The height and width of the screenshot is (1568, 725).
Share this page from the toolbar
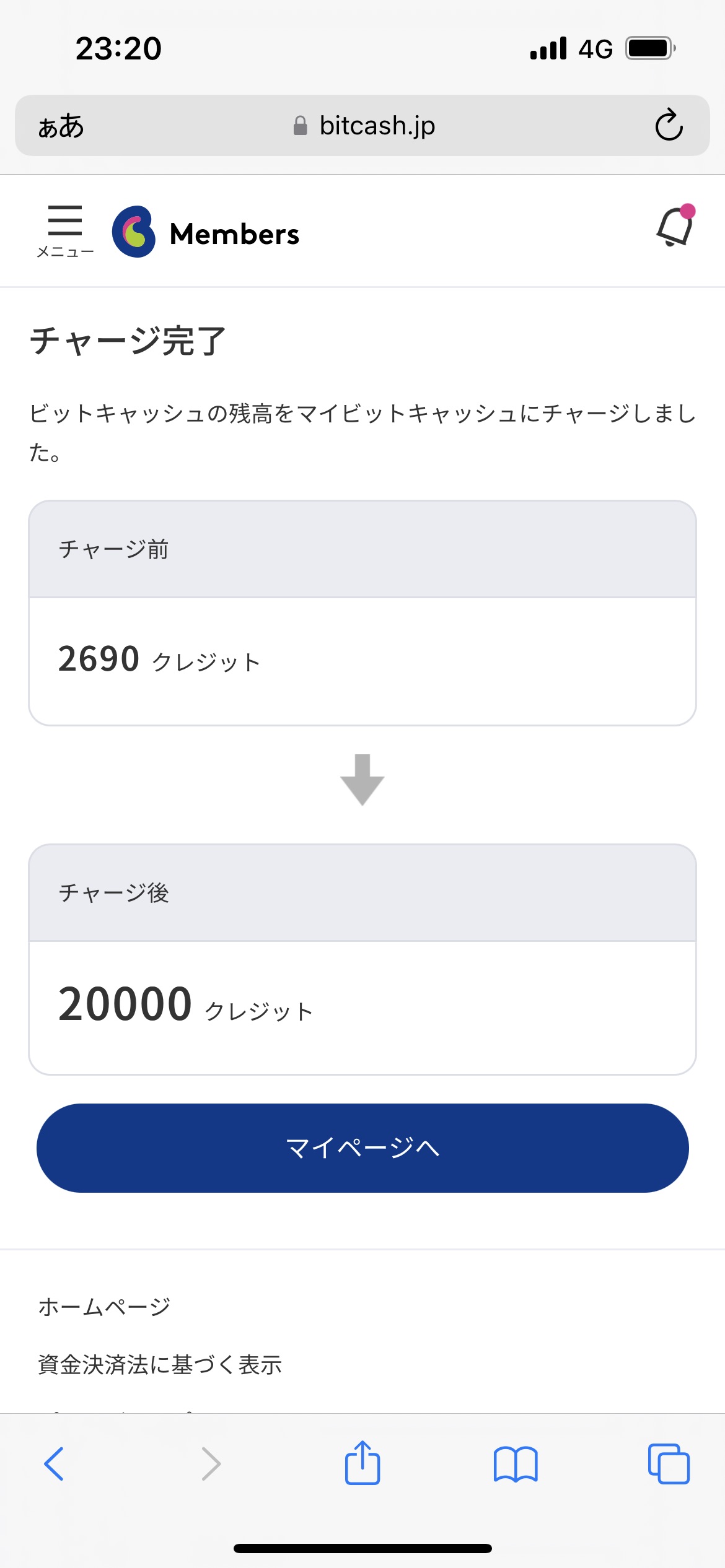[x=362, y=1462]
